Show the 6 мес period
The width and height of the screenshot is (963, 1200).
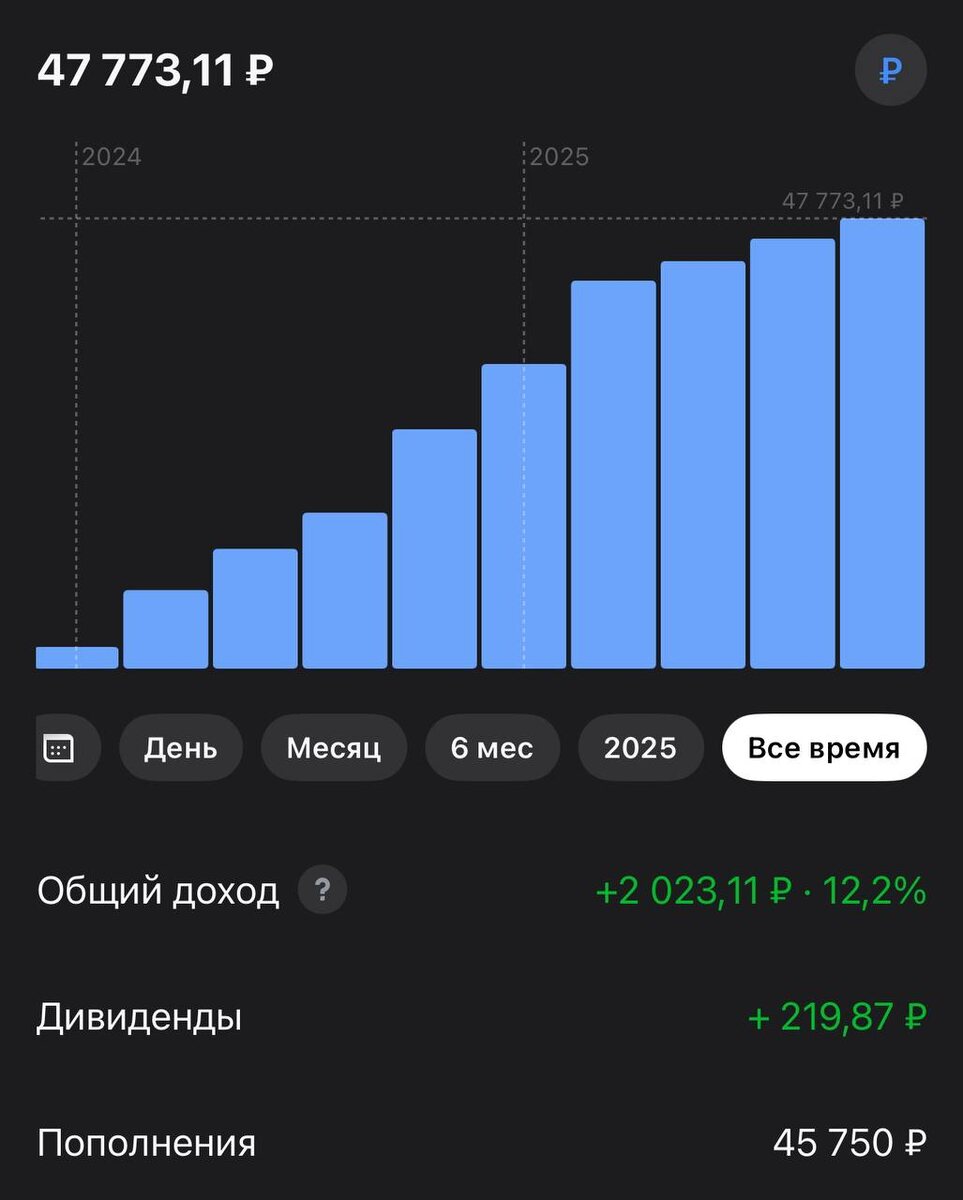[491, 748]
